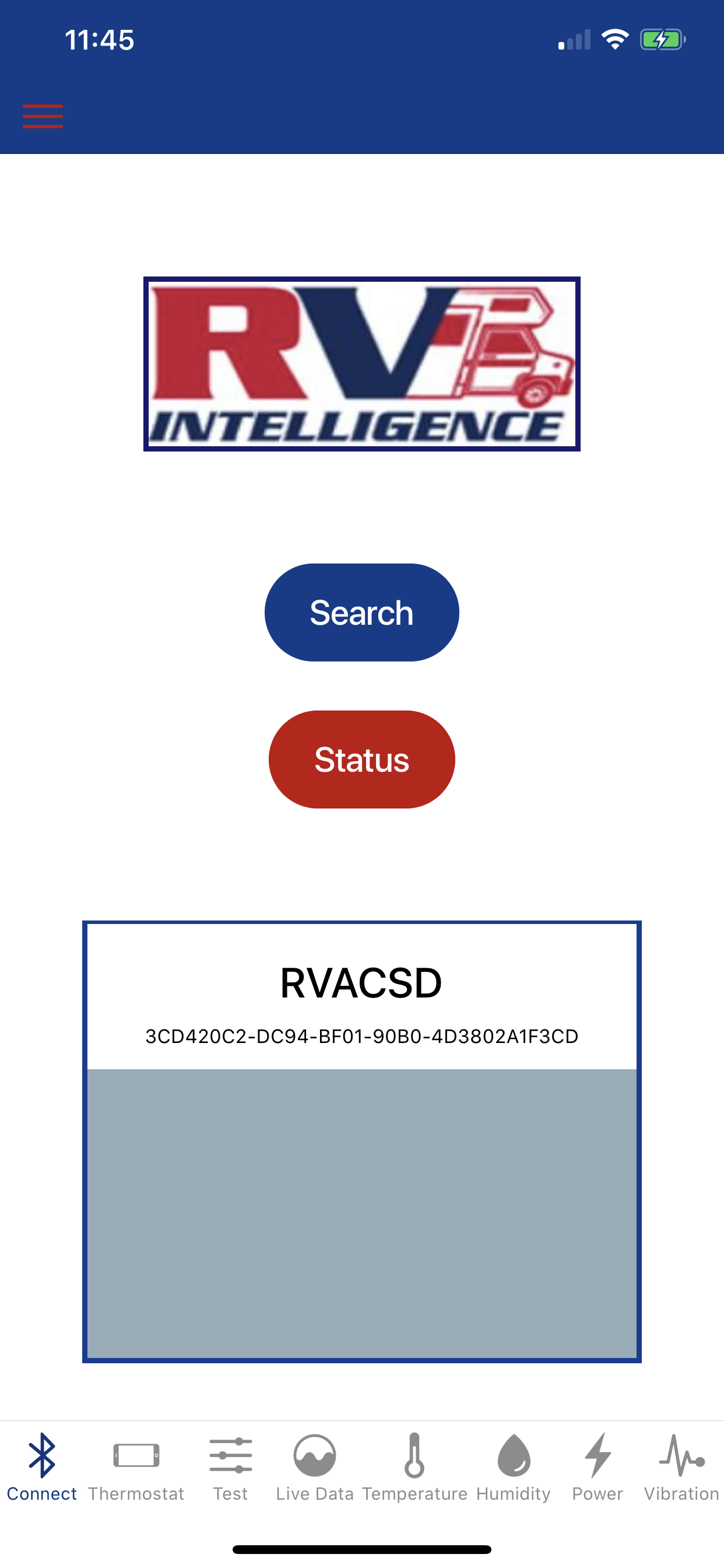This screenshot has height=1568, width=724.
Task: Open the Live Data tab
Action: coord(315,1467)
